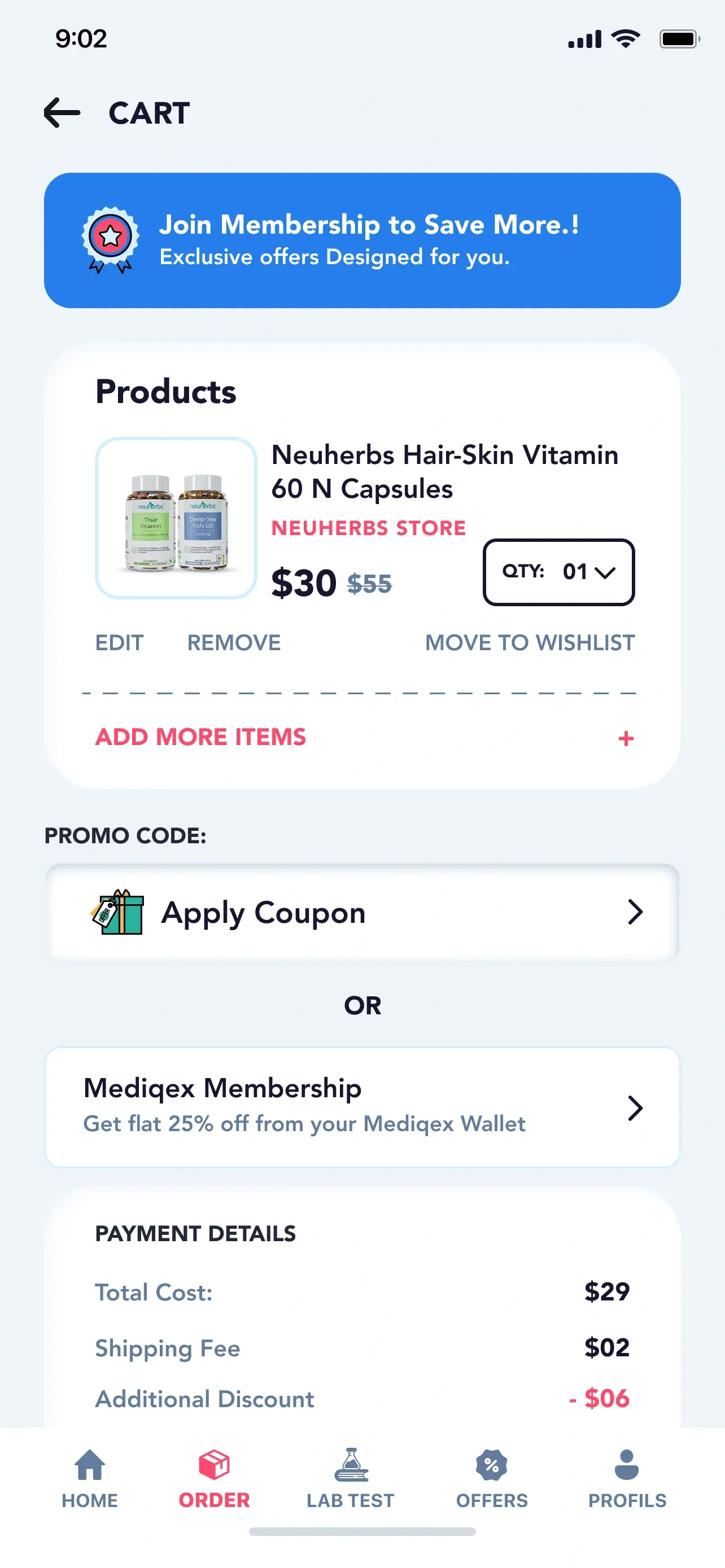The height and width of the screenshot is (1568, 725).
Task: Open the Apply Coupon row
Action: (362, 913)
